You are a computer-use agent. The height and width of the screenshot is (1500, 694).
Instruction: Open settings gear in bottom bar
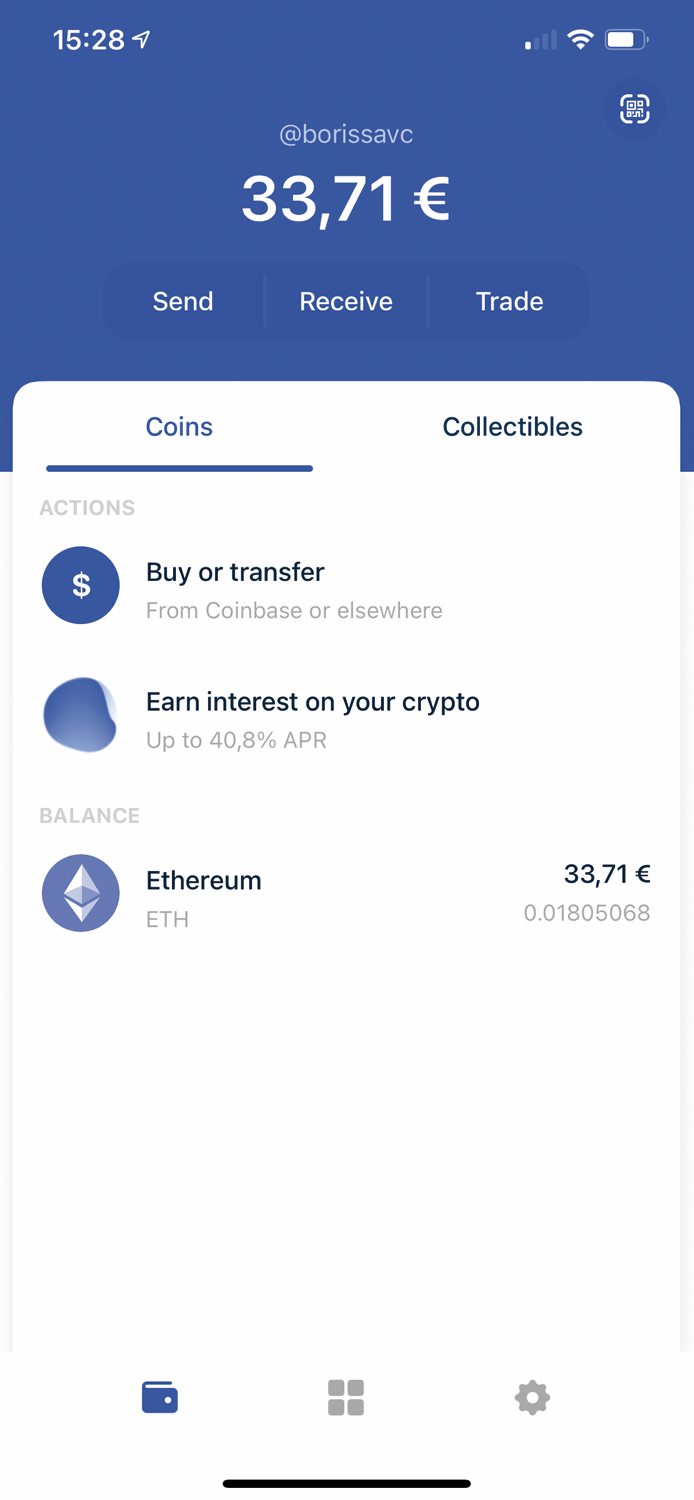pyautogui.click(x=532, y=1397)
